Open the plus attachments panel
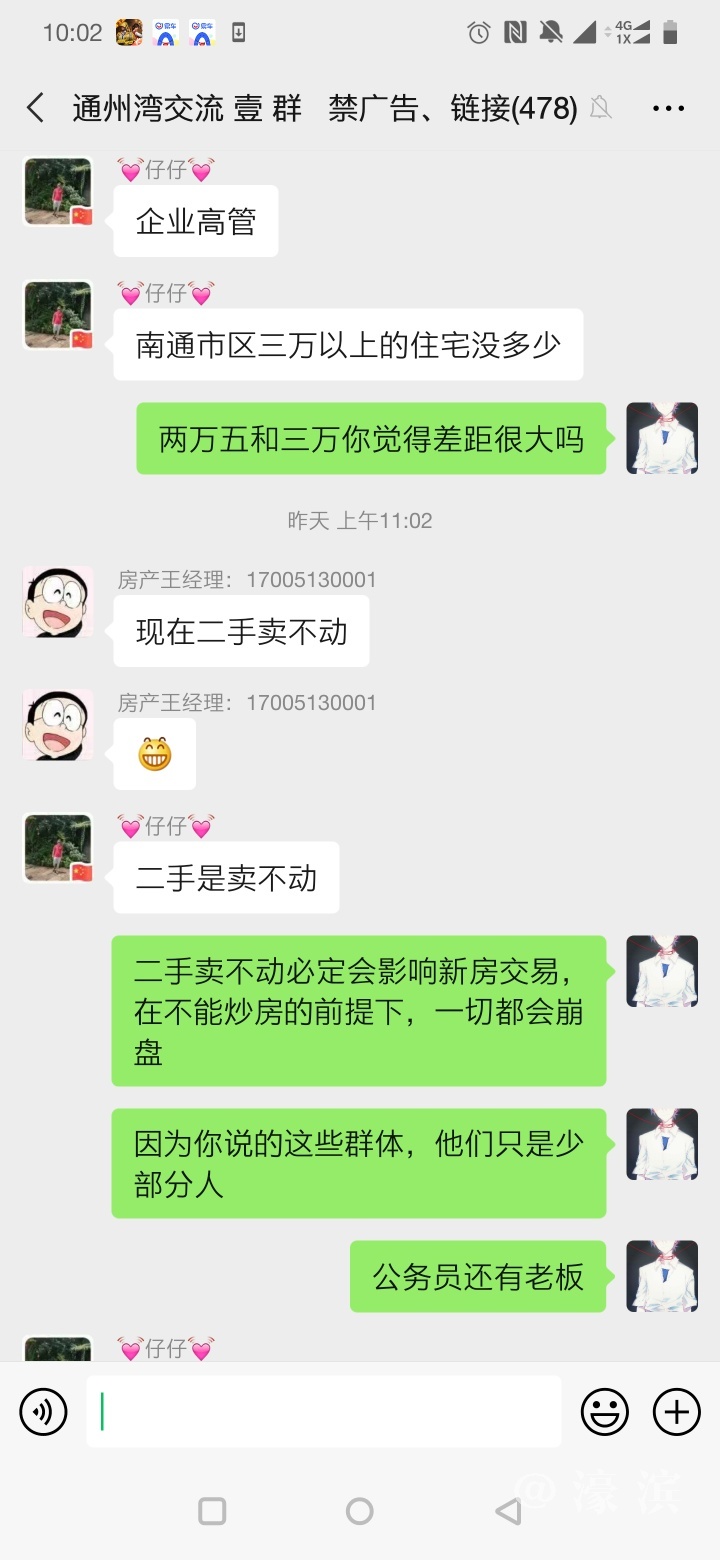The width and height of the screenshot is (720, 1560). click(x=677, y=1412)
